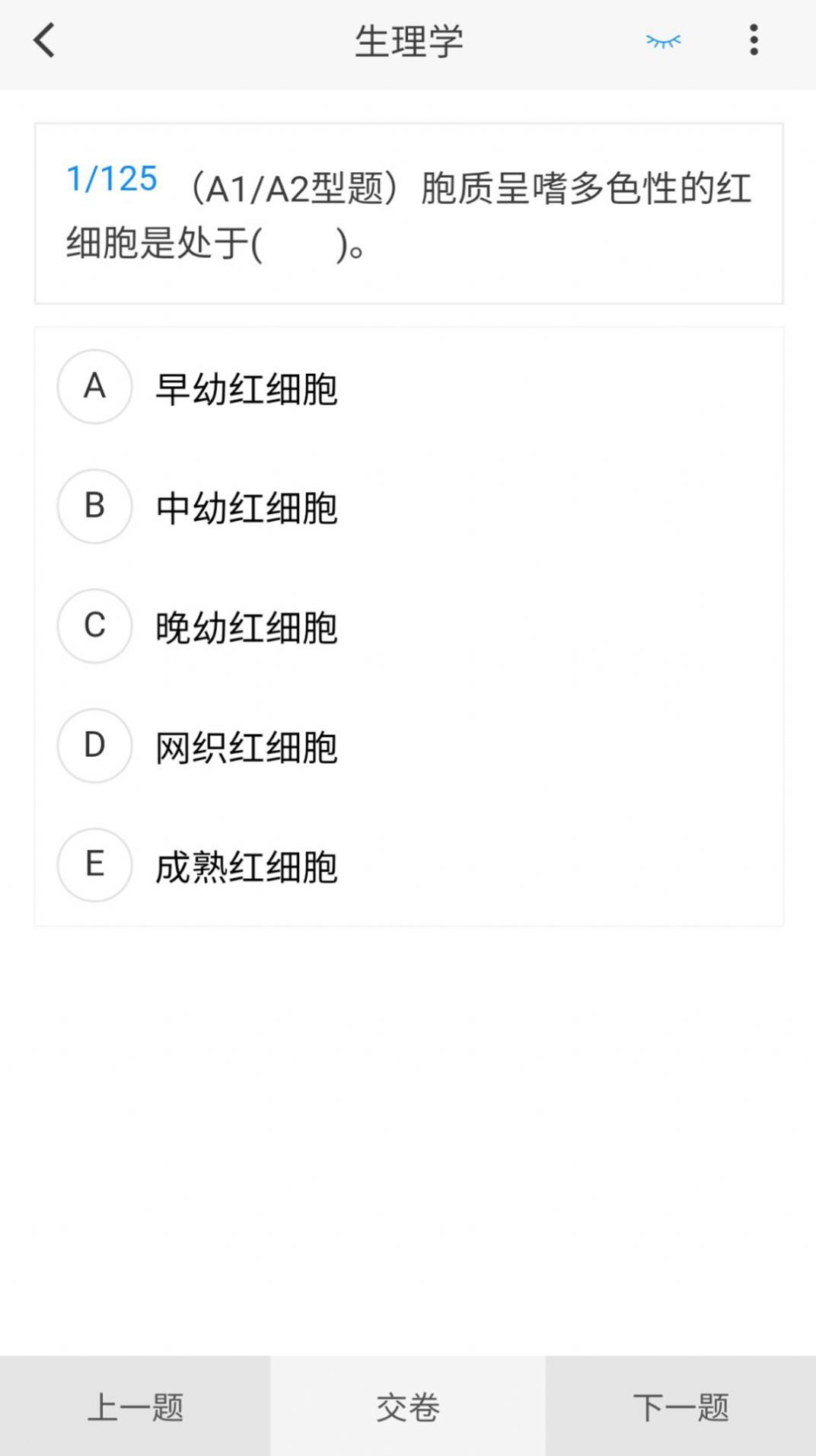
Task: Tap the 生理学 title in the header
Action: coord(408,41)
